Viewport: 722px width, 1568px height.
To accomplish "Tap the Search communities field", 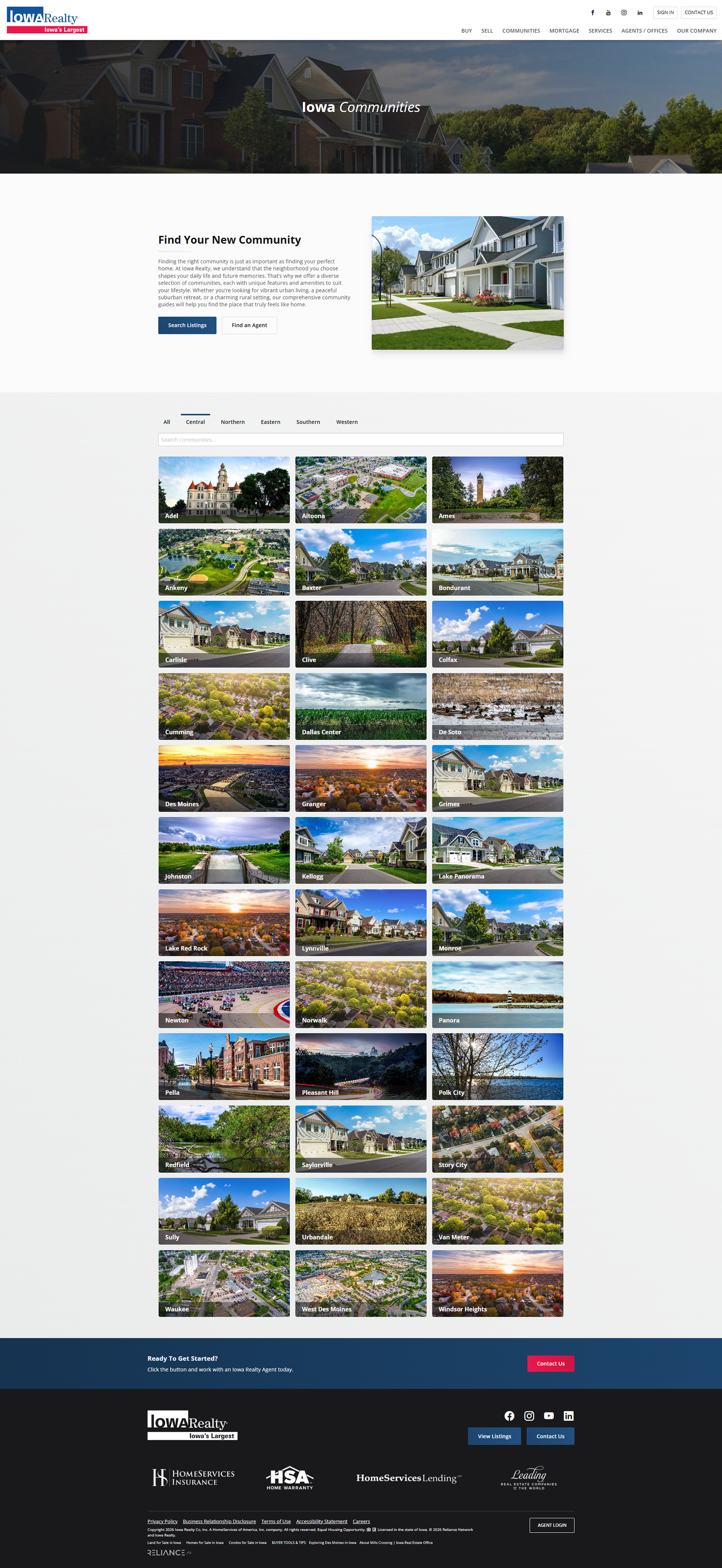I will tap(360, 440).
